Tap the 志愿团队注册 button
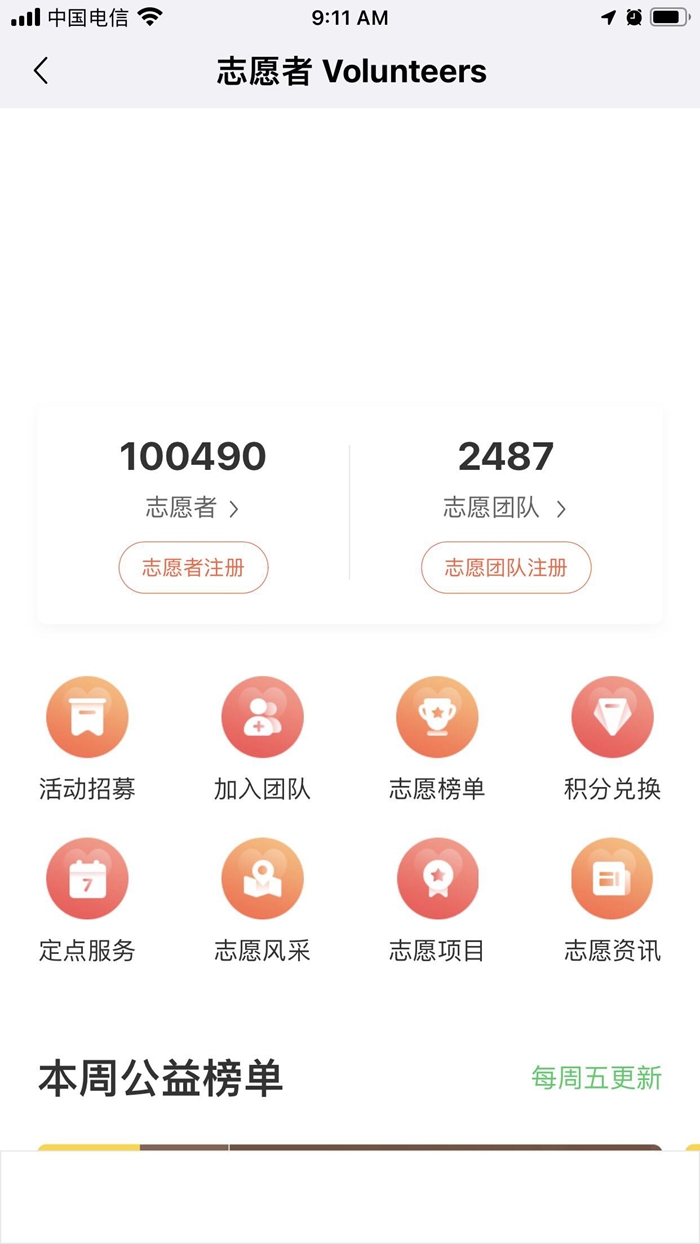The height and width of the screenshot is (1244, 700). coord(506,568)
